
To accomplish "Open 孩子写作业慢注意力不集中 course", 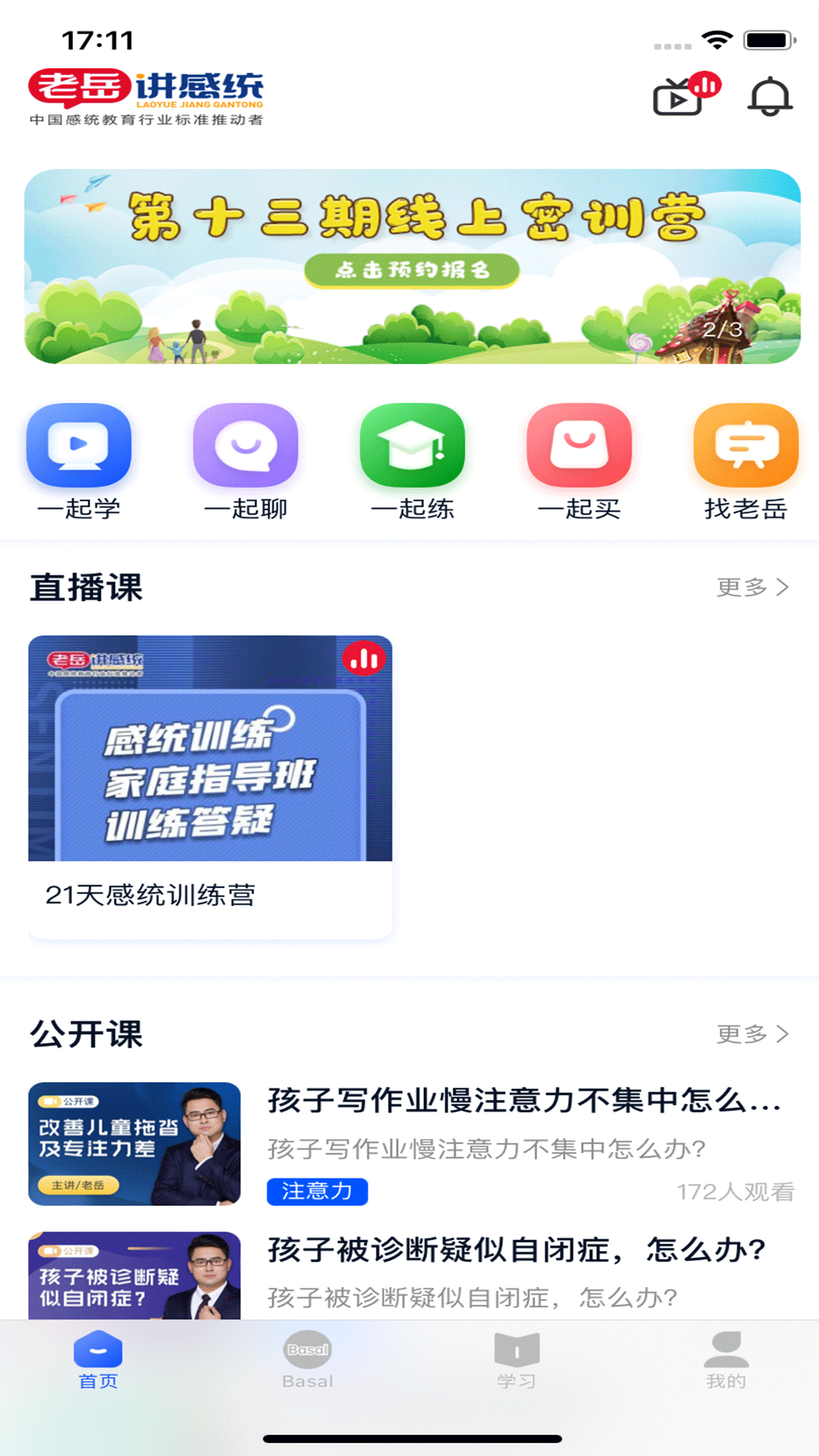I will pyautogui.click(x=523, y=1101).
